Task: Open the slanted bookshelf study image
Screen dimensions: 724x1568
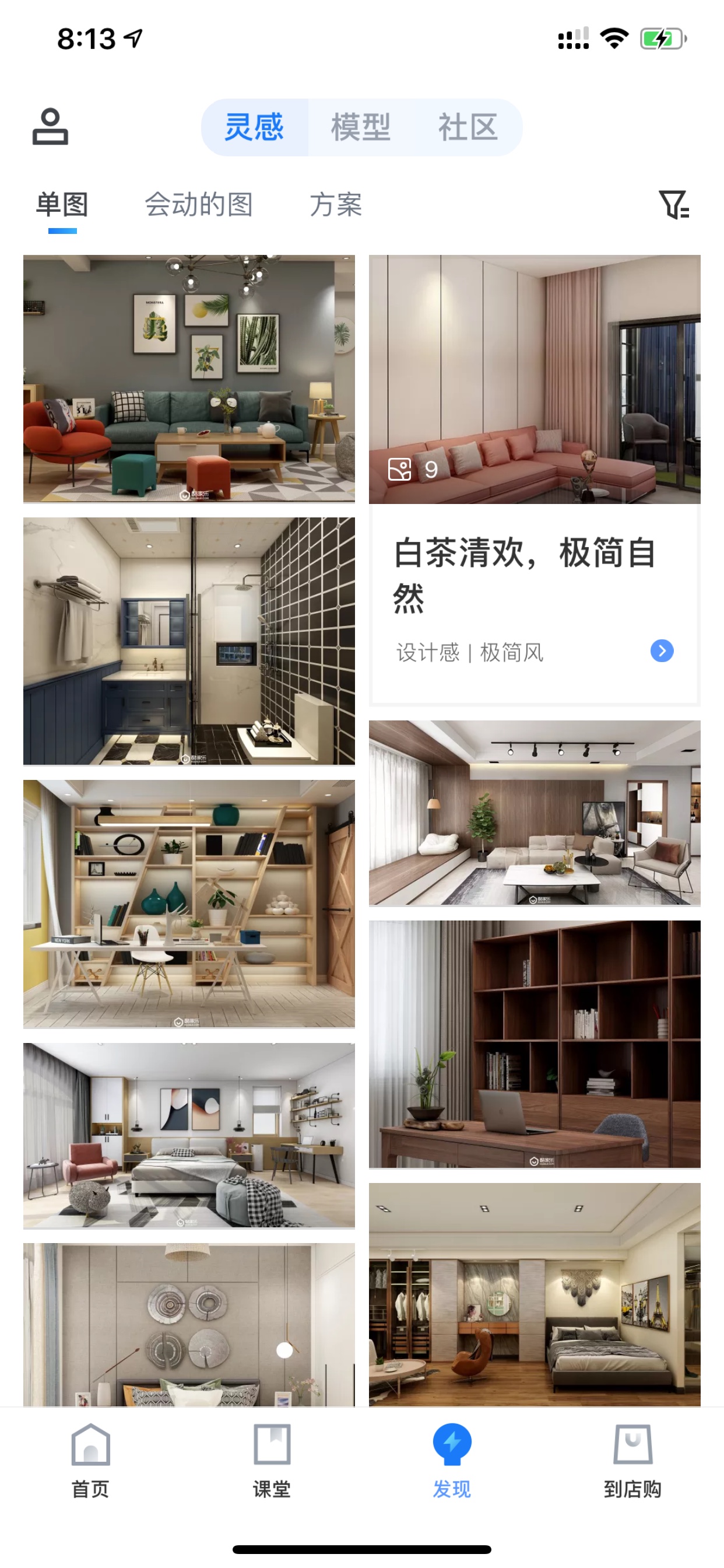Action: [x=189, y=904]
